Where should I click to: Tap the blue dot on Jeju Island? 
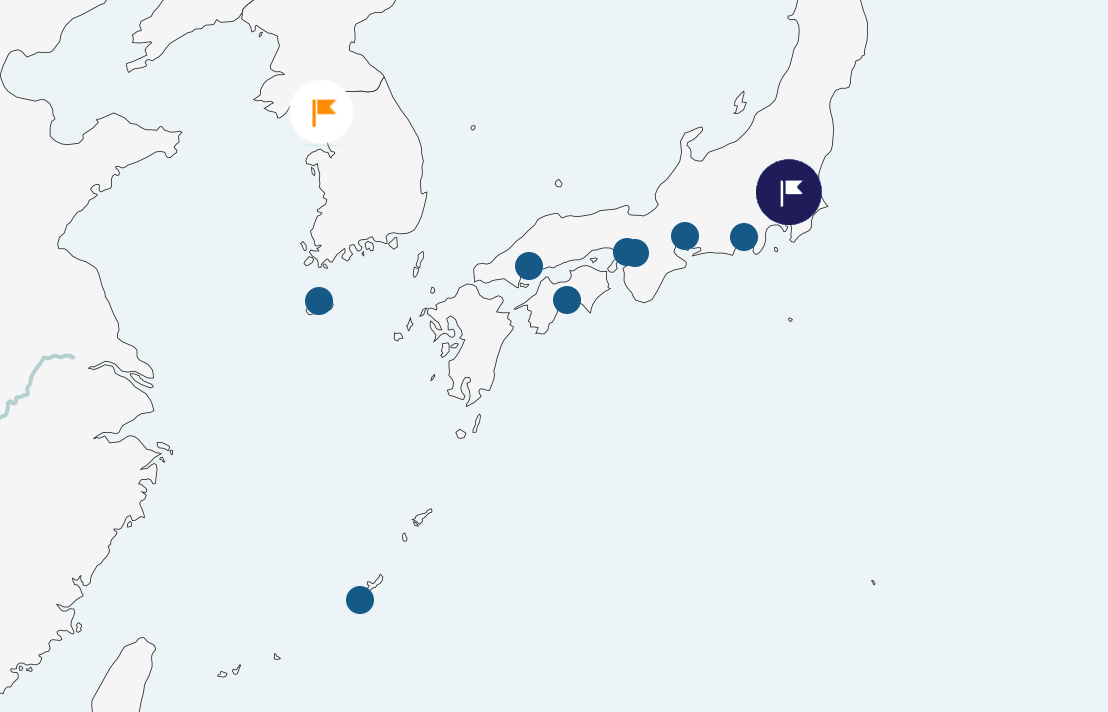319,301
